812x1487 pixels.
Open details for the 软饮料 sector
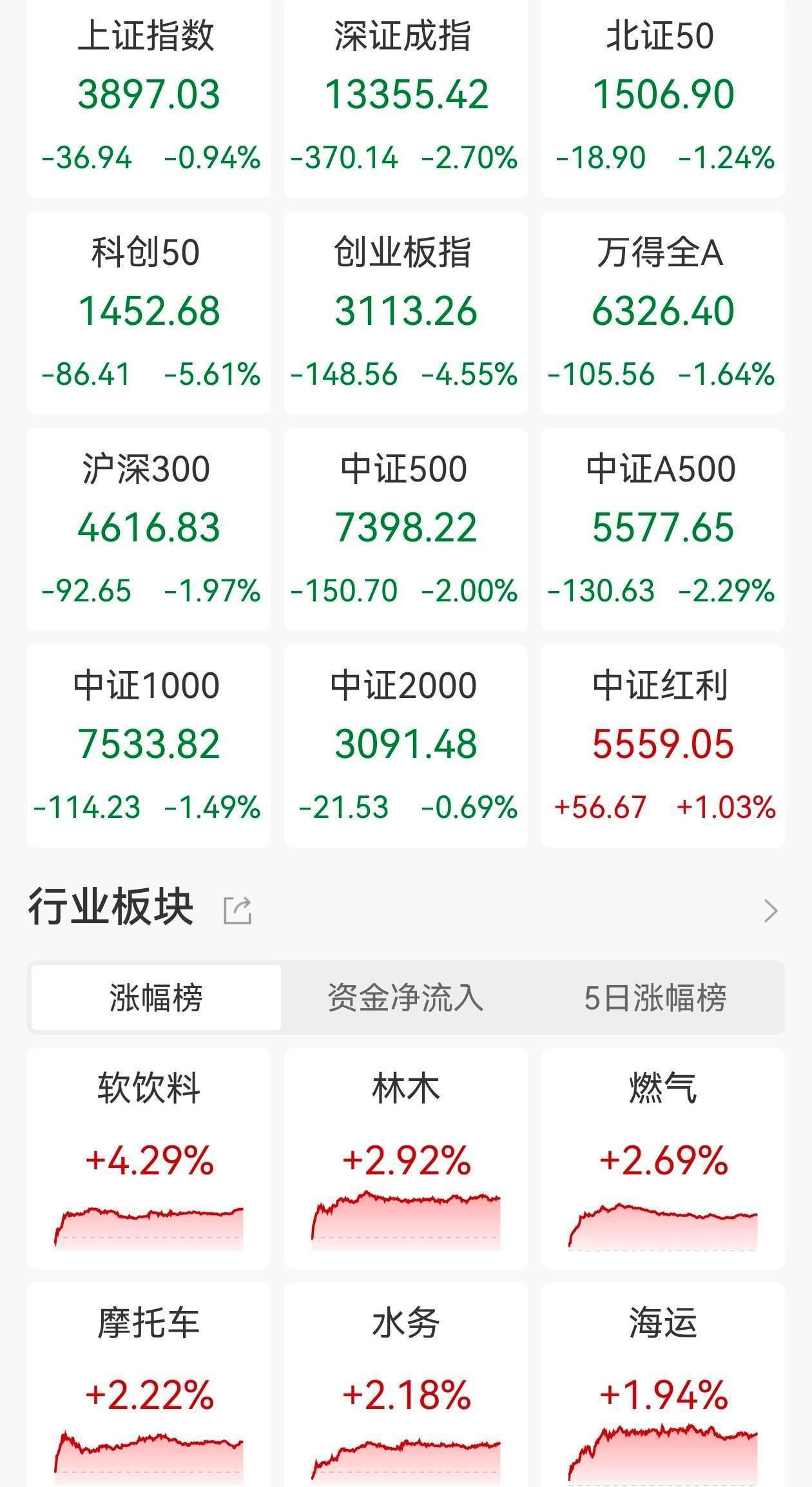pyautogui.click(x=148, y=1160)
